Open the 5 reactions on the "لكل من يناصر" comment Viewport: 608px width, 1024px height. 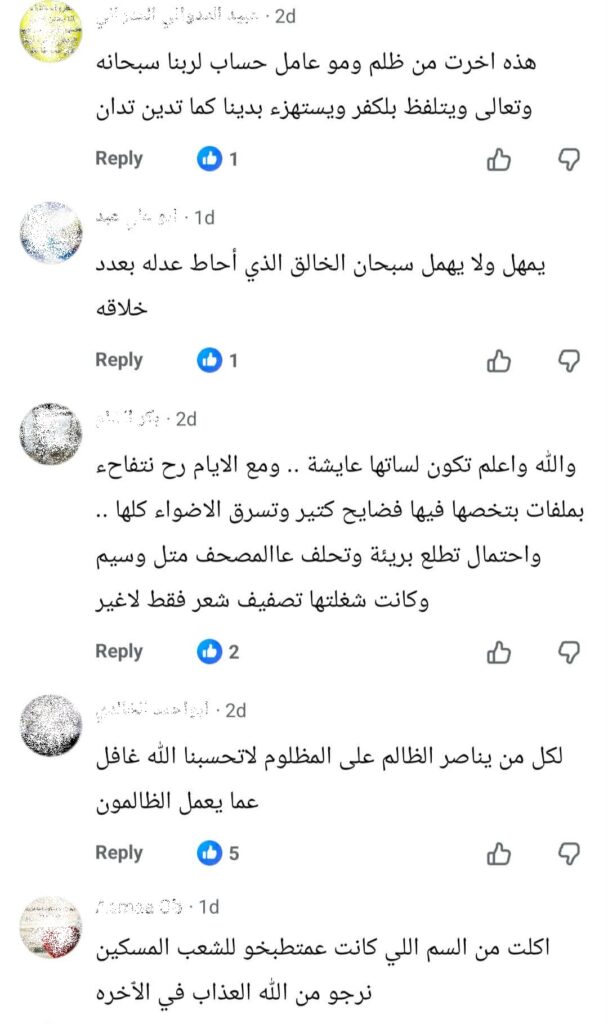[219, 853]
